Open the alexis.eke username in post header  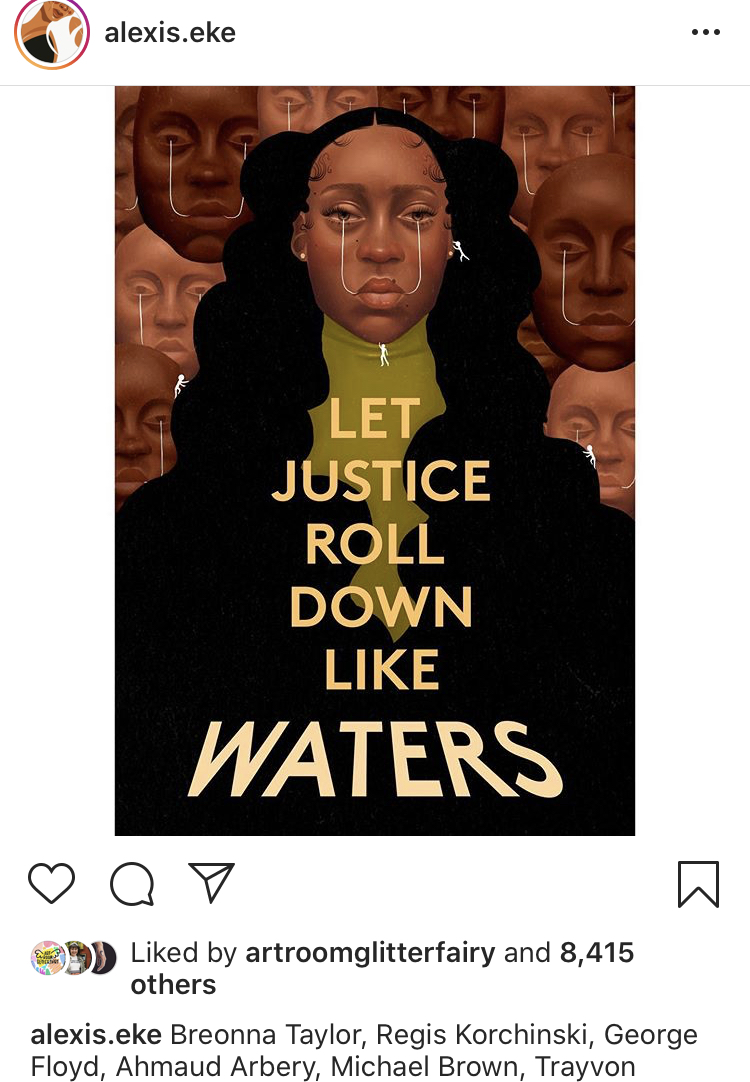[170, 32]
